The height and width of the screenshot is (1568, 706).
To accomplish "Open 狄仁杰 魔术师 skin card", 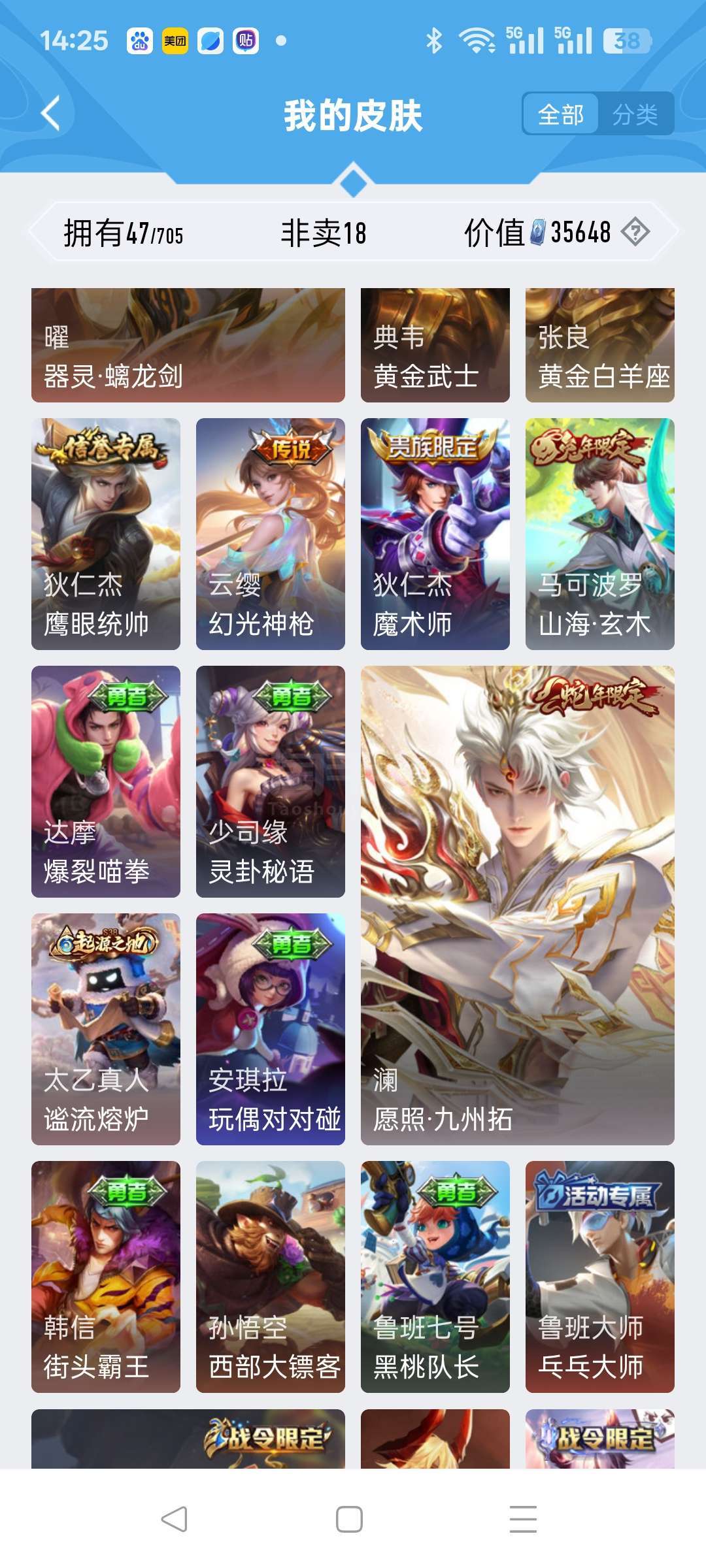I will 435,534.
